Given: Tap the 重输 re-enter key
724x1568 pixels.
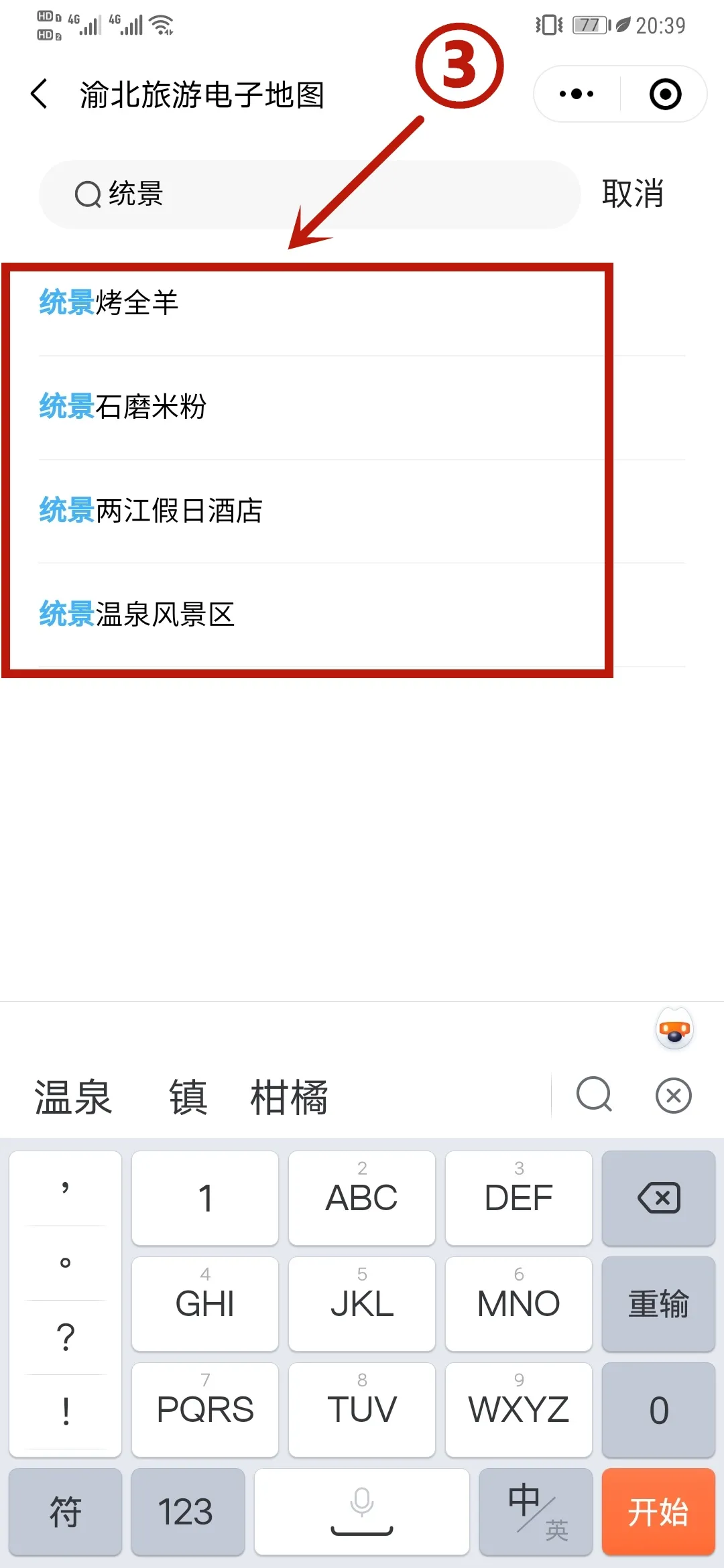Looking at the screenshot, I should [658, 1304].
